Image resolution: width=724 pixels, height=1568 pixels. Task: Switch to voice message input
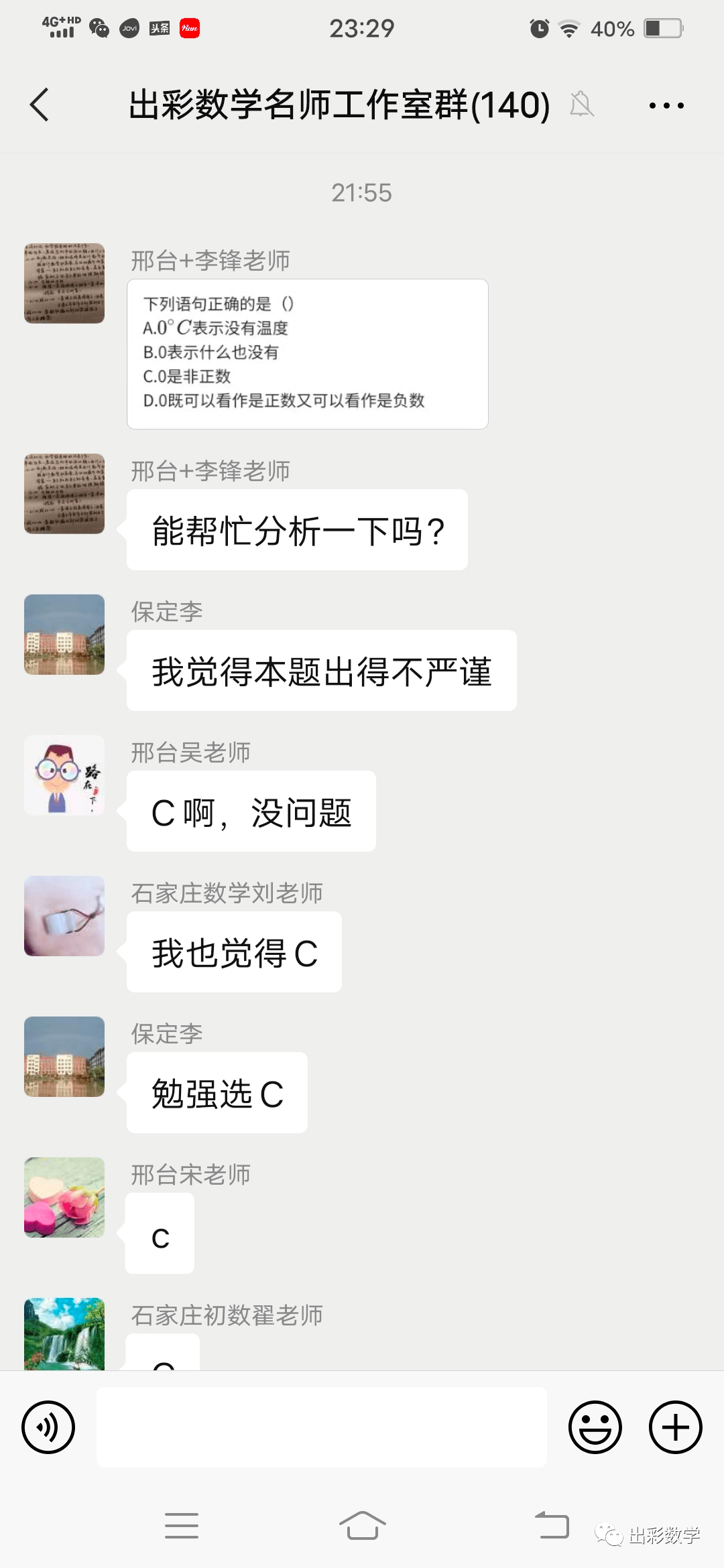click(48, 1427)
